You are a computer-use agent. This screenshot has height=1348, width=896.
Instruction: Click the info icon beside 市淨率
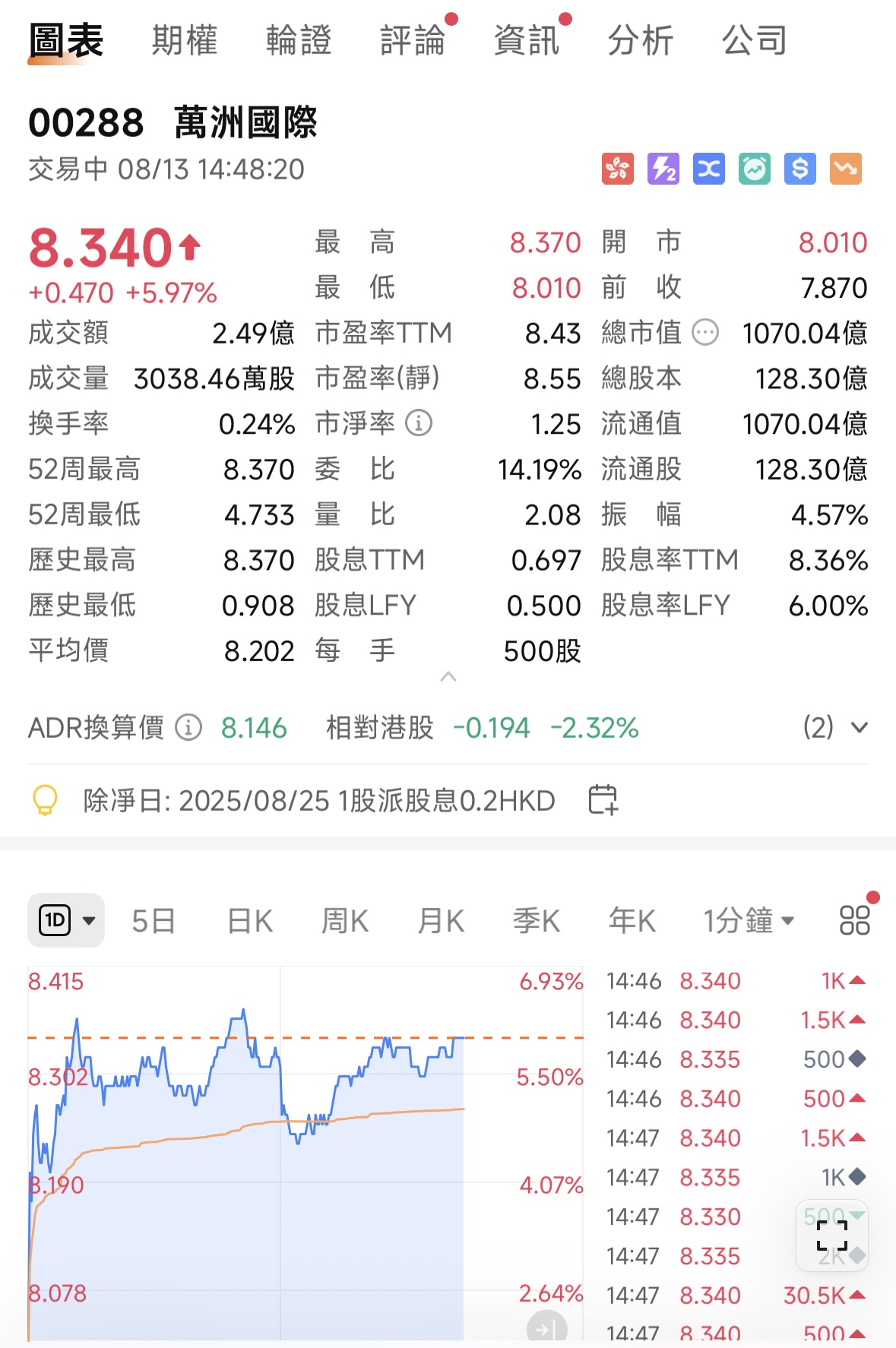[419, 423]
